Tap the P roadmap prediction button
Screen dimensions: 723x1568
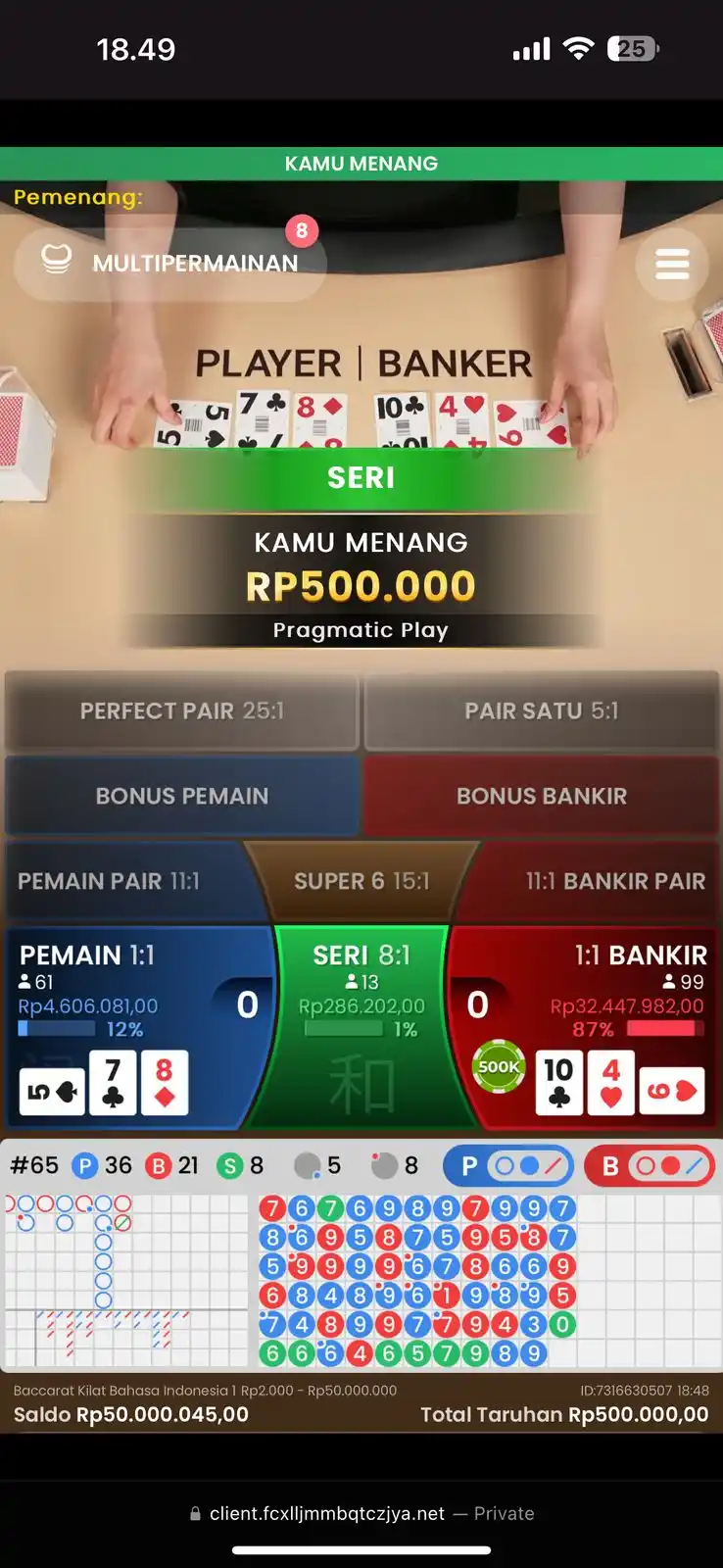(x=508, y=1166)
